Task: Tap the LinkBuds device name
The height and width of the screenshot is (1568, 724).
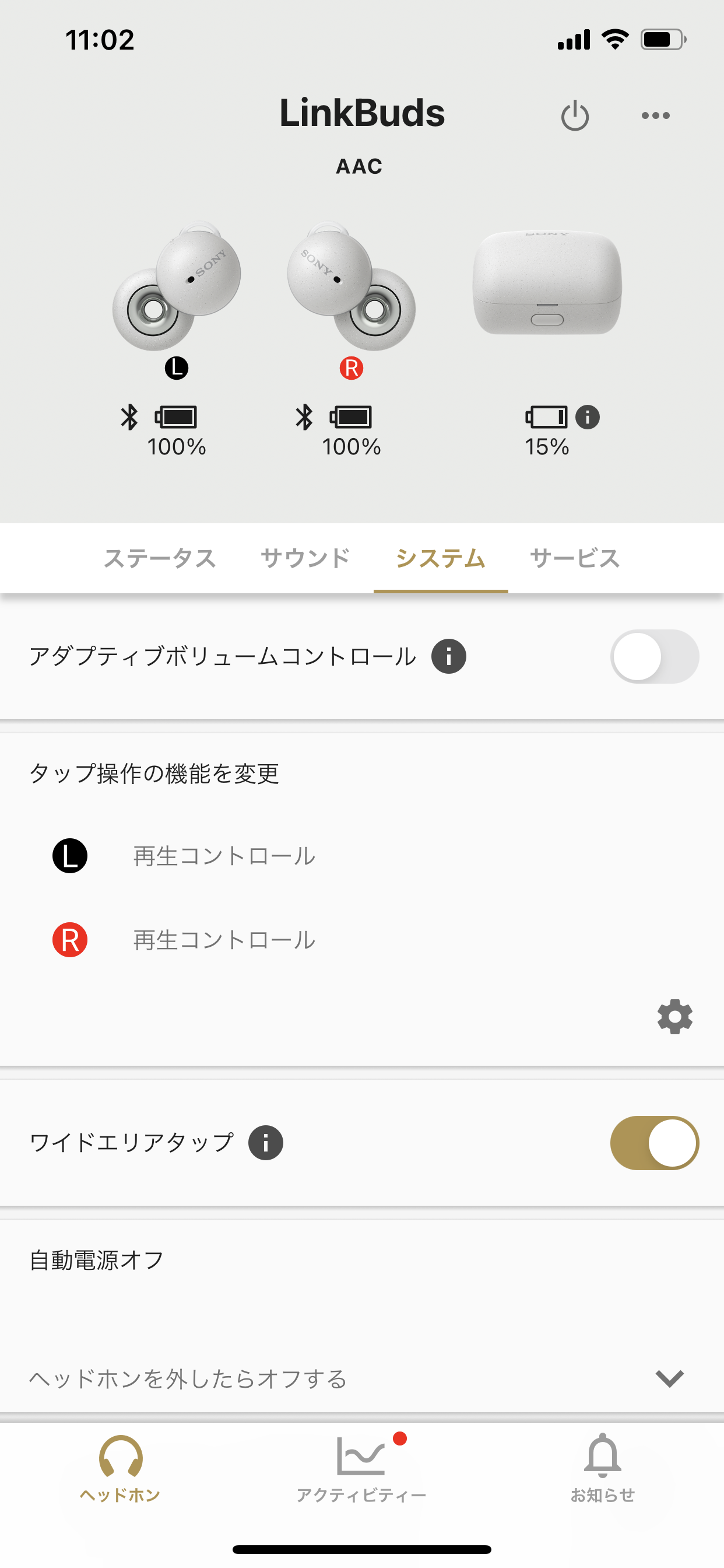Action: tap(362, 113)
